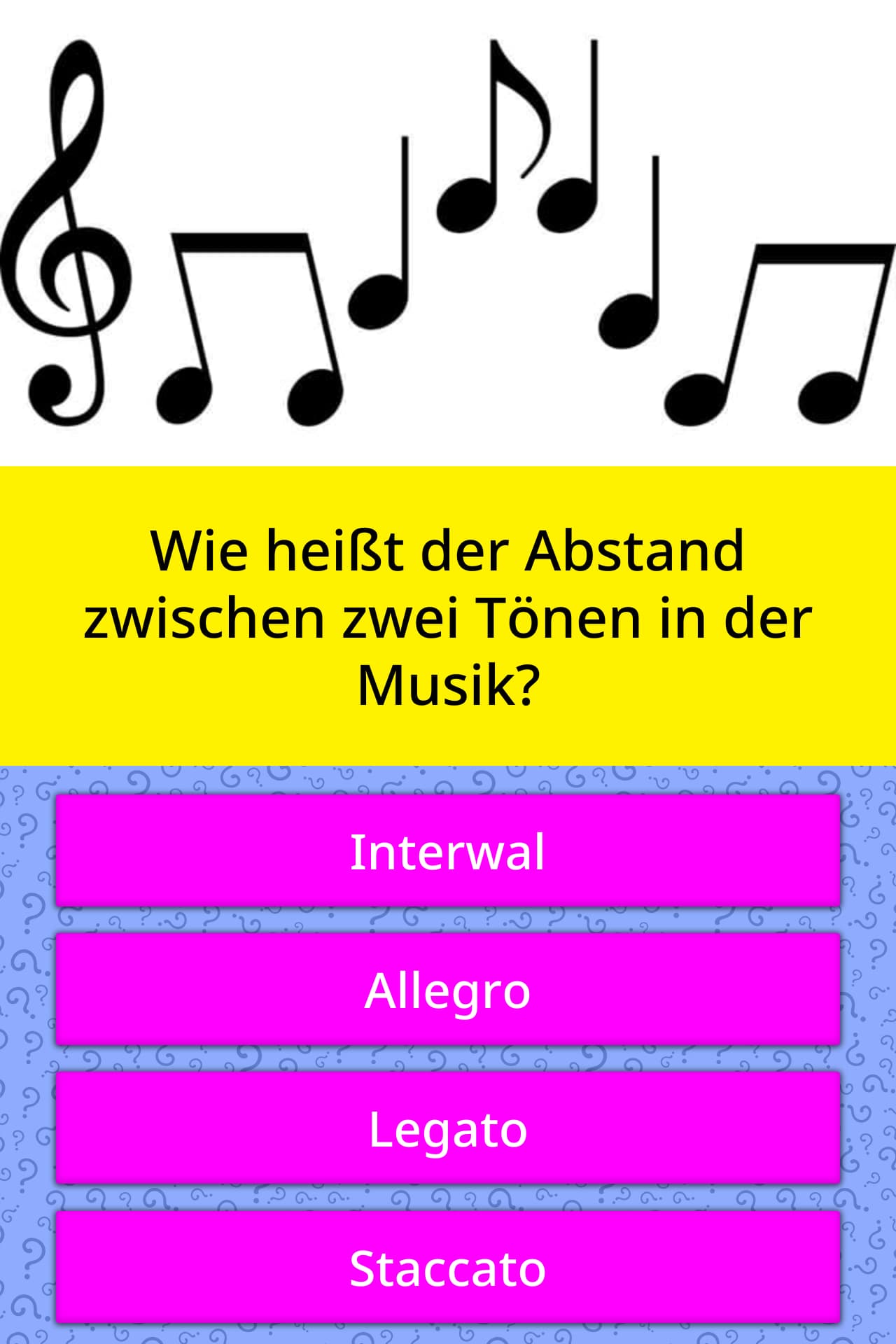Pick the Legato answer option
The width and height of the screenshot is (896, 1344).
[x=447, y=1128]
